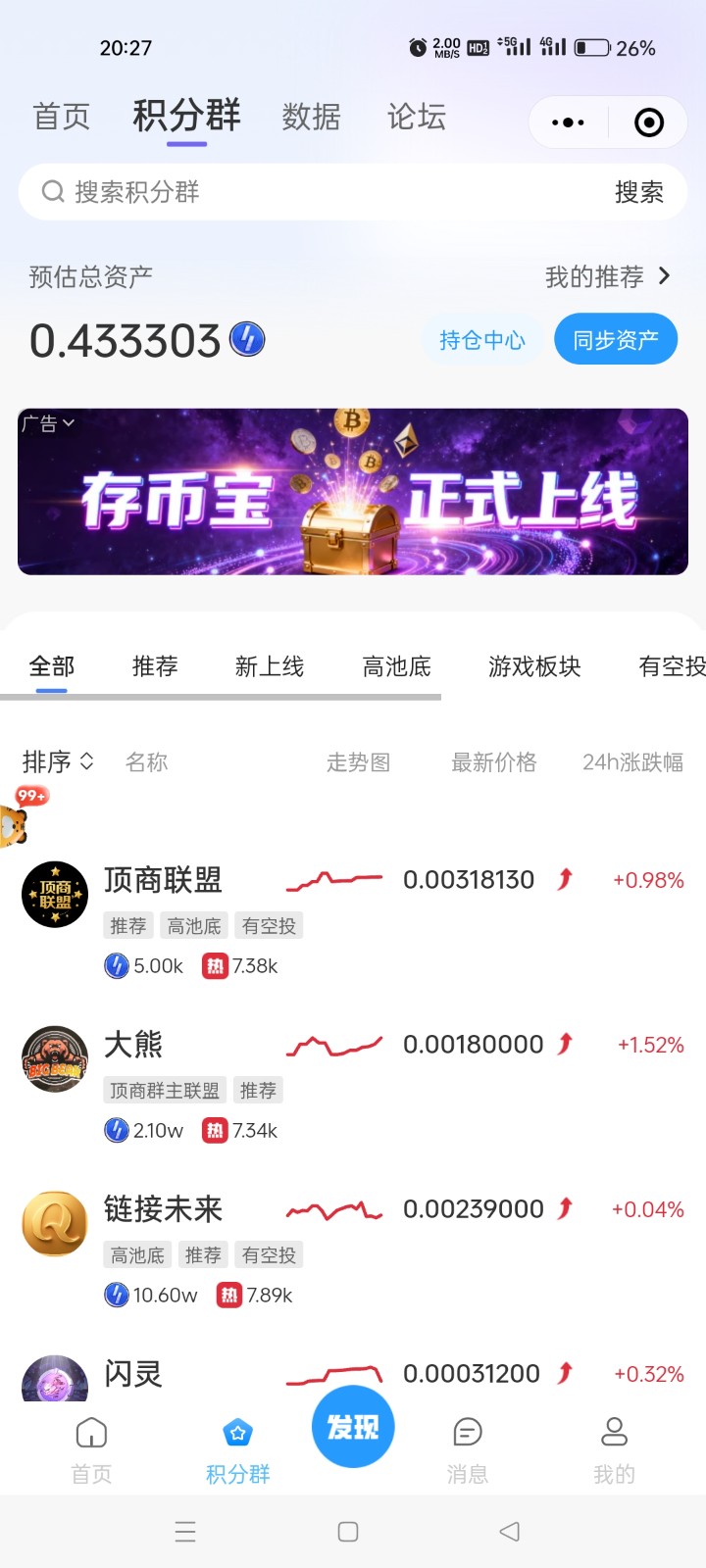Select the 推荐 filter tab
The image size is (706, 1568).
coord(154,665)
